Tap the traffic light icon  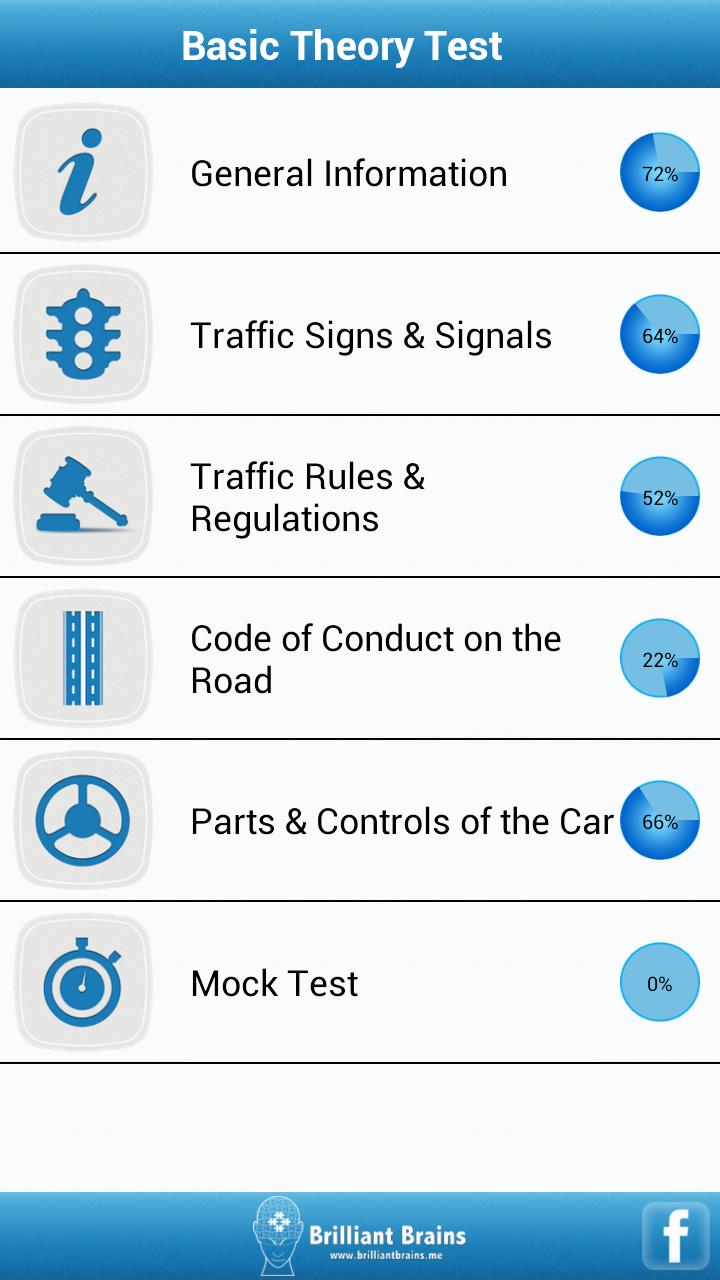(x=83, y=334)
